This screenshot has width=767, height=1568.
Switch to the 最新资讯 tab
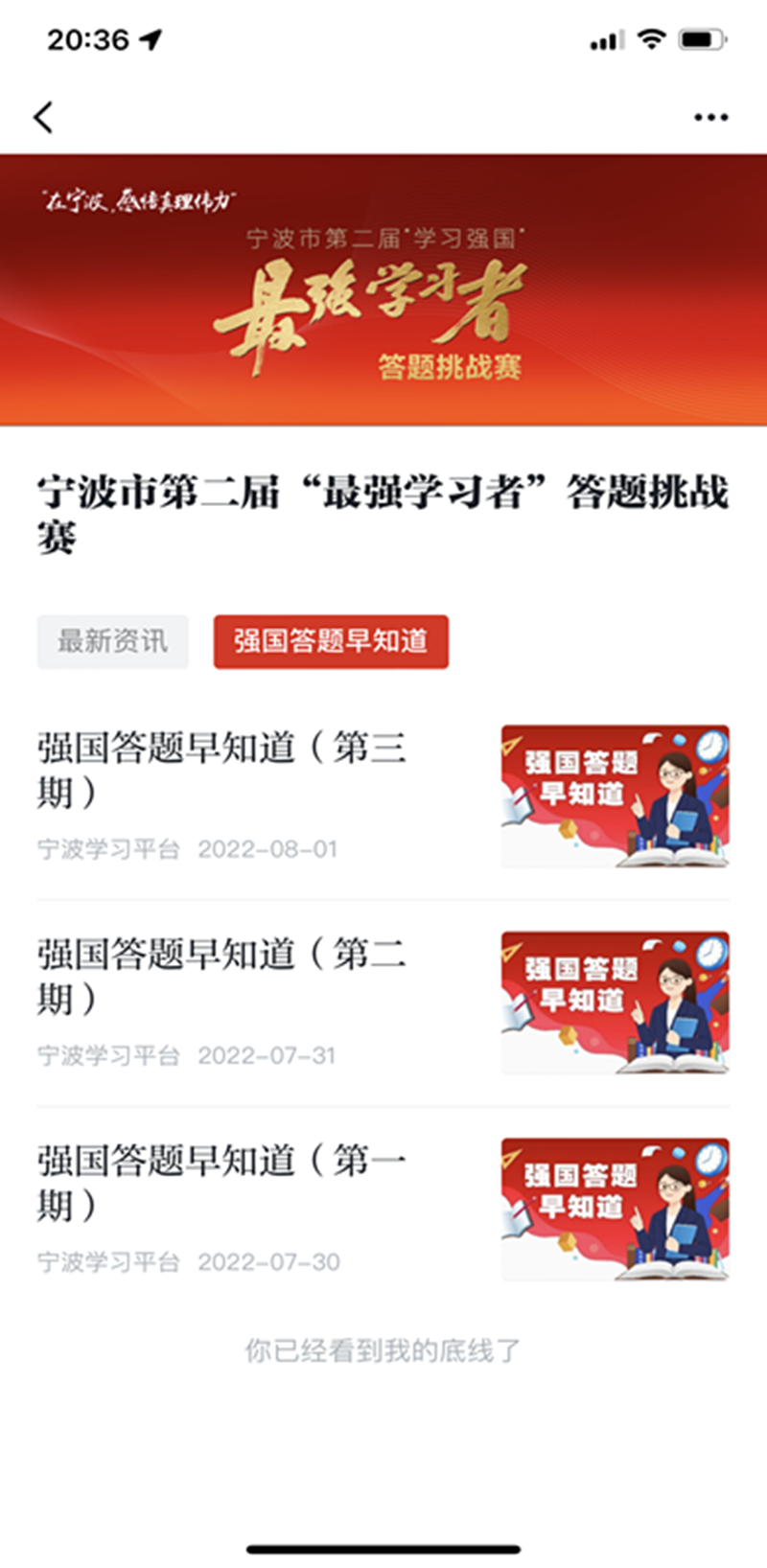tap(112, 642)
